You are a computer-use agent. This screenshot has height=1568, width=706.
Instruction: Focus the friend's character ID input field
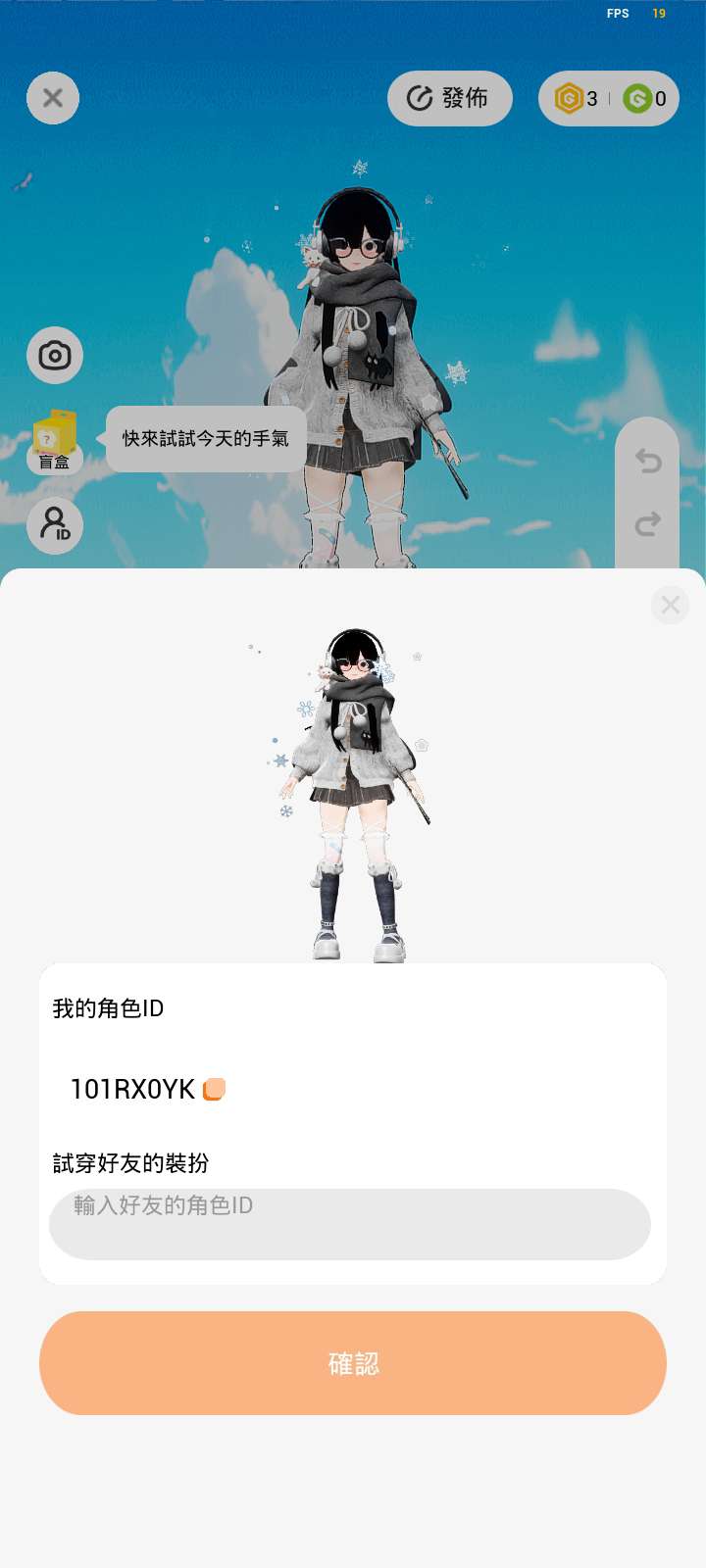[350, 1223]
